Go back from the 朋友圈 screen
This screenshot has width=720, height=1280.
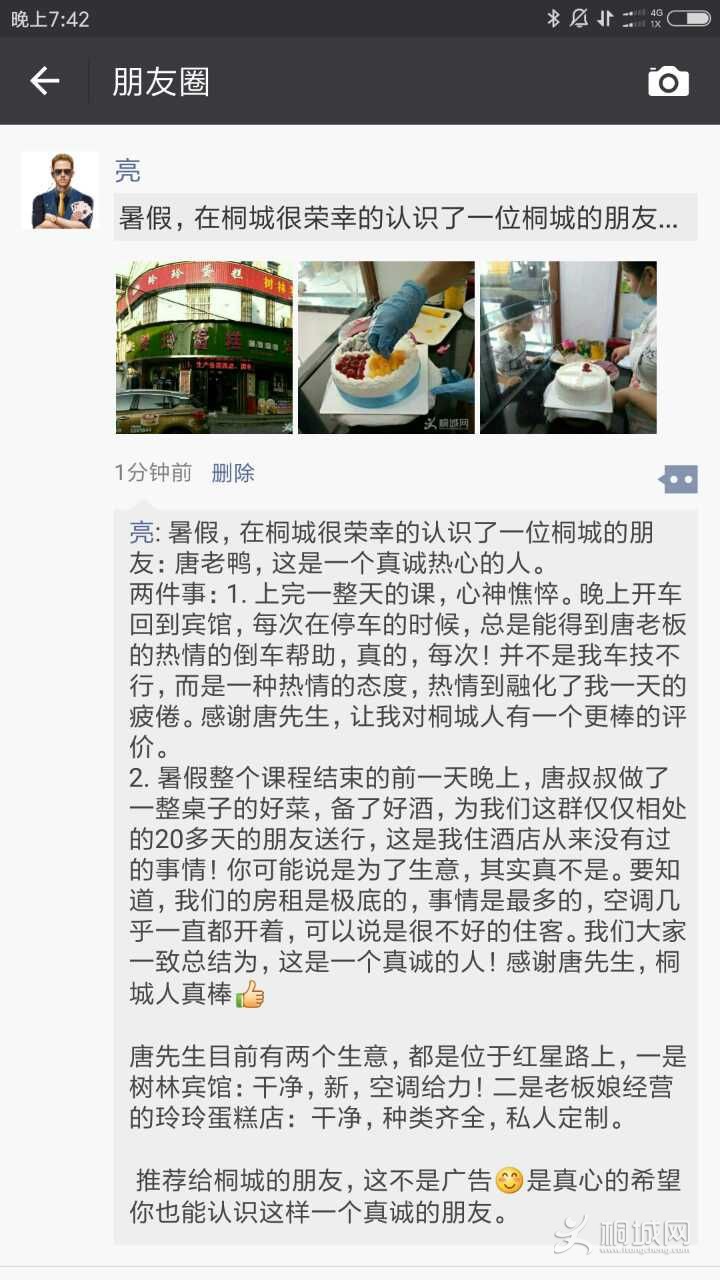coord(45,81)
